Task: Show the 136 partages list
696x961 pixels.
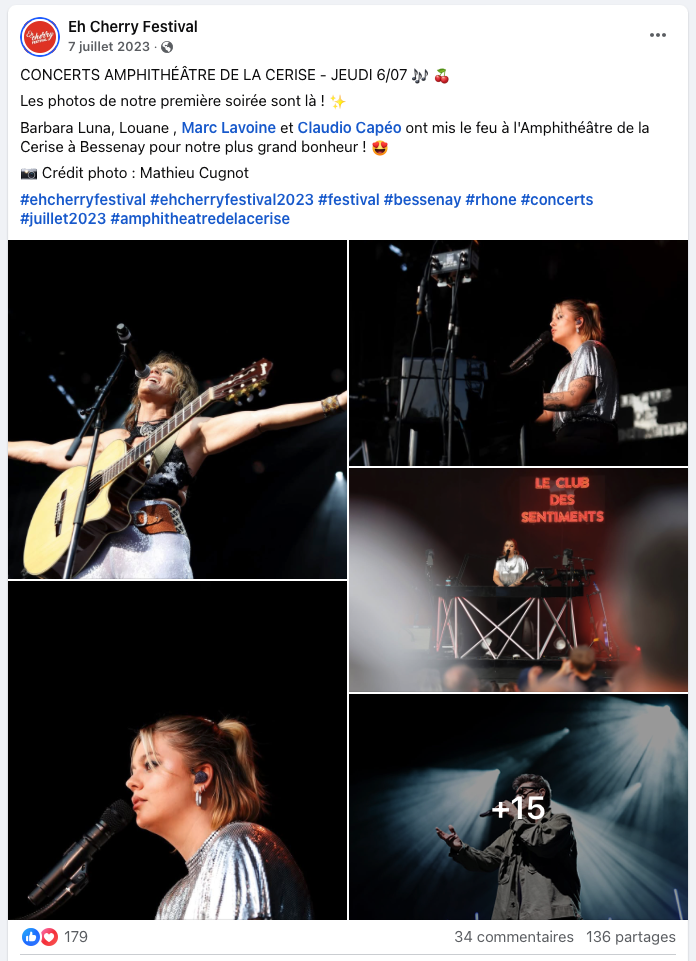Action: pos(631,937)
